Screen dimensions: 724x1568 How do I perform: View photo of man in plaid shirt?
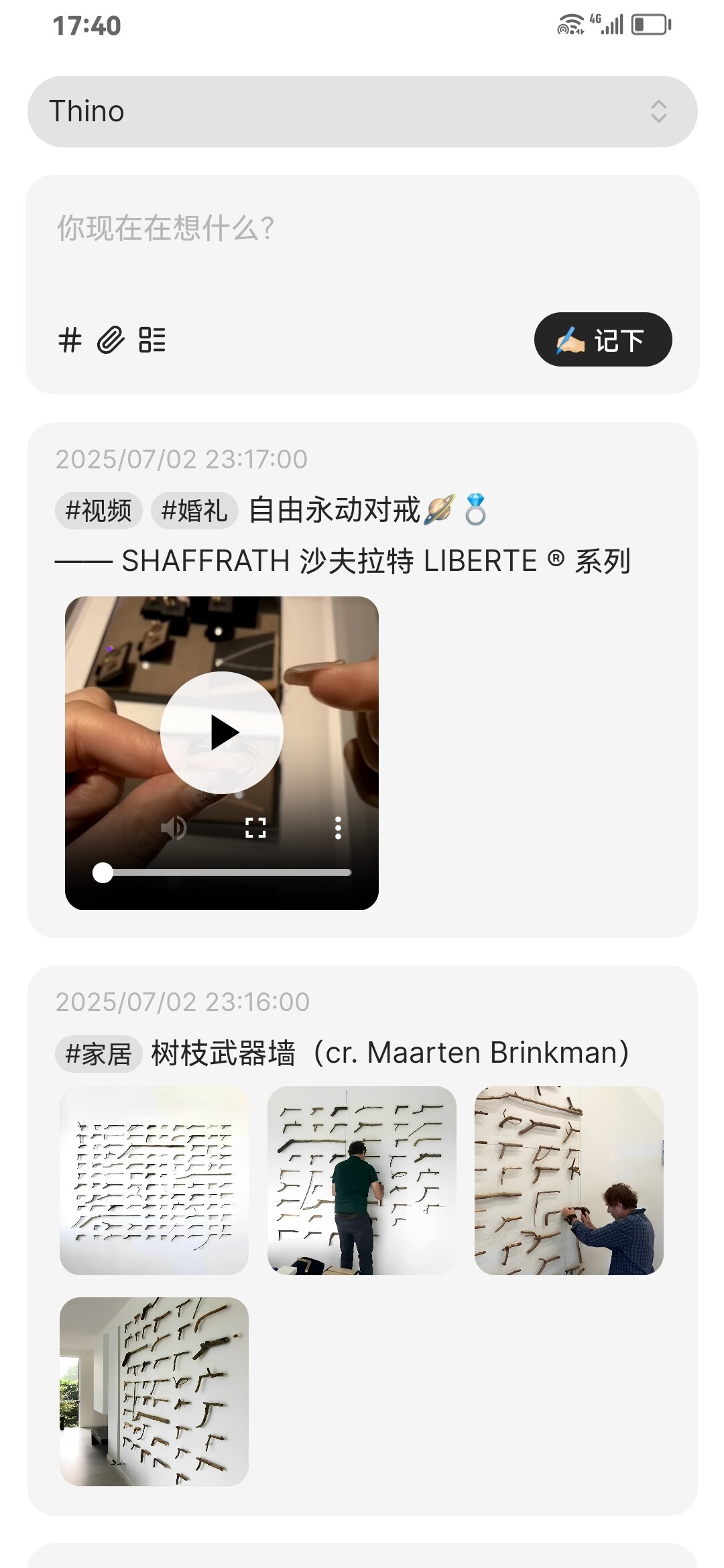tap(569, 1180)
